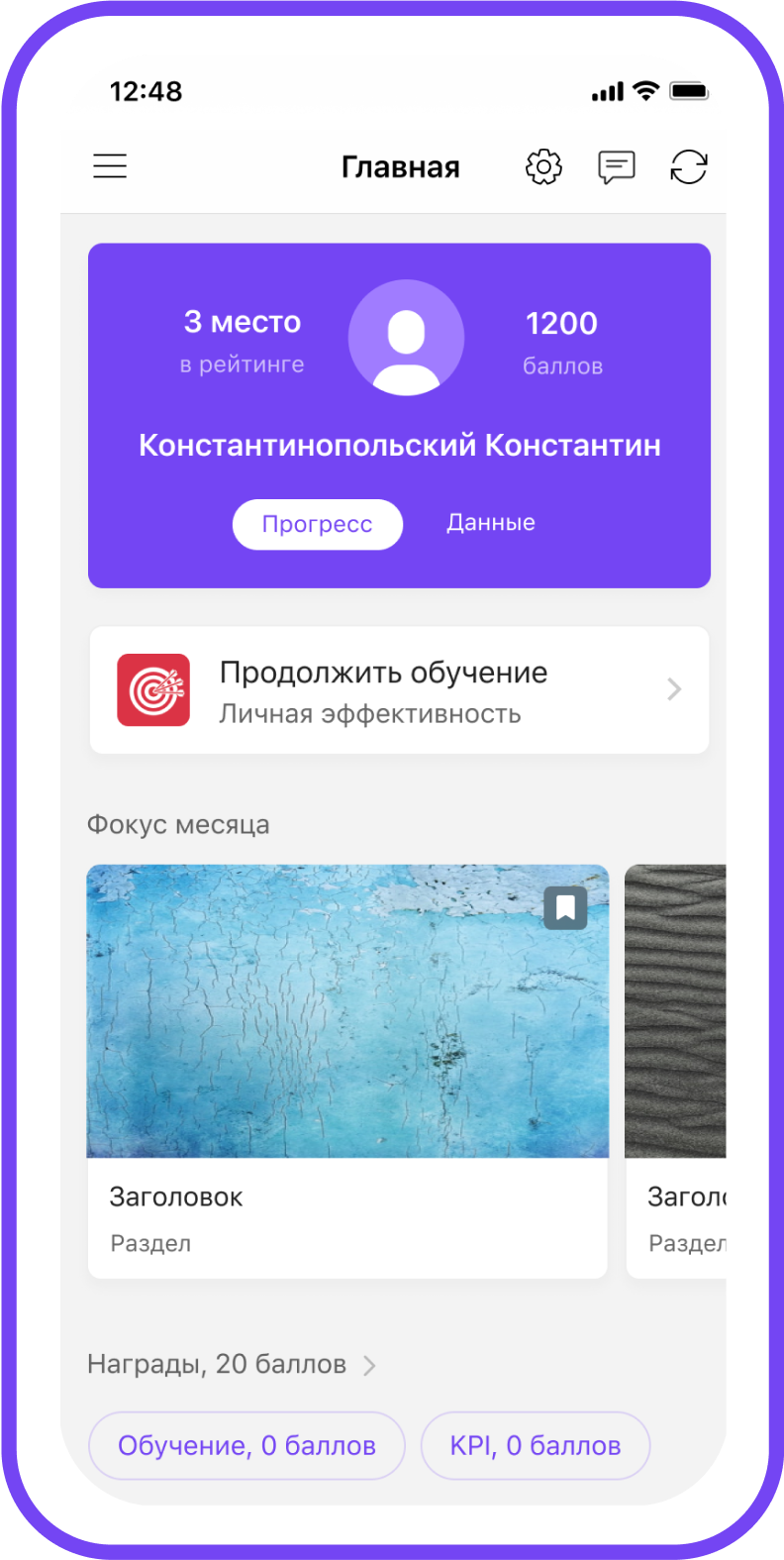Open Продолжить обучение card

pyautogui.click(x=399, y=690)
